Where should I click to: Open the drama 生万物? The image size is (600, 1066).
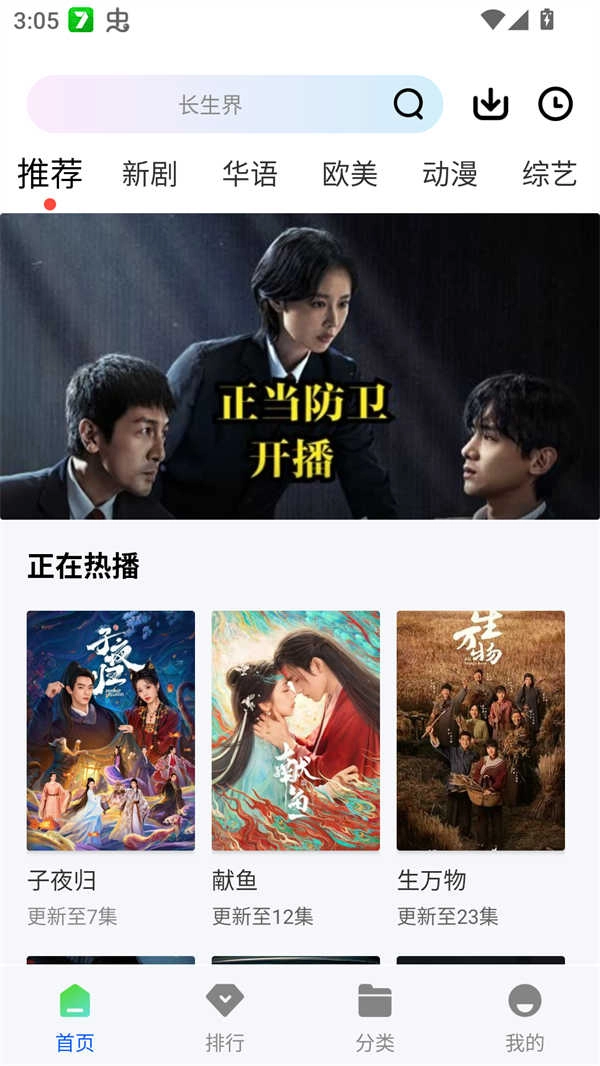pyautogui.click(x=481, y=731)
